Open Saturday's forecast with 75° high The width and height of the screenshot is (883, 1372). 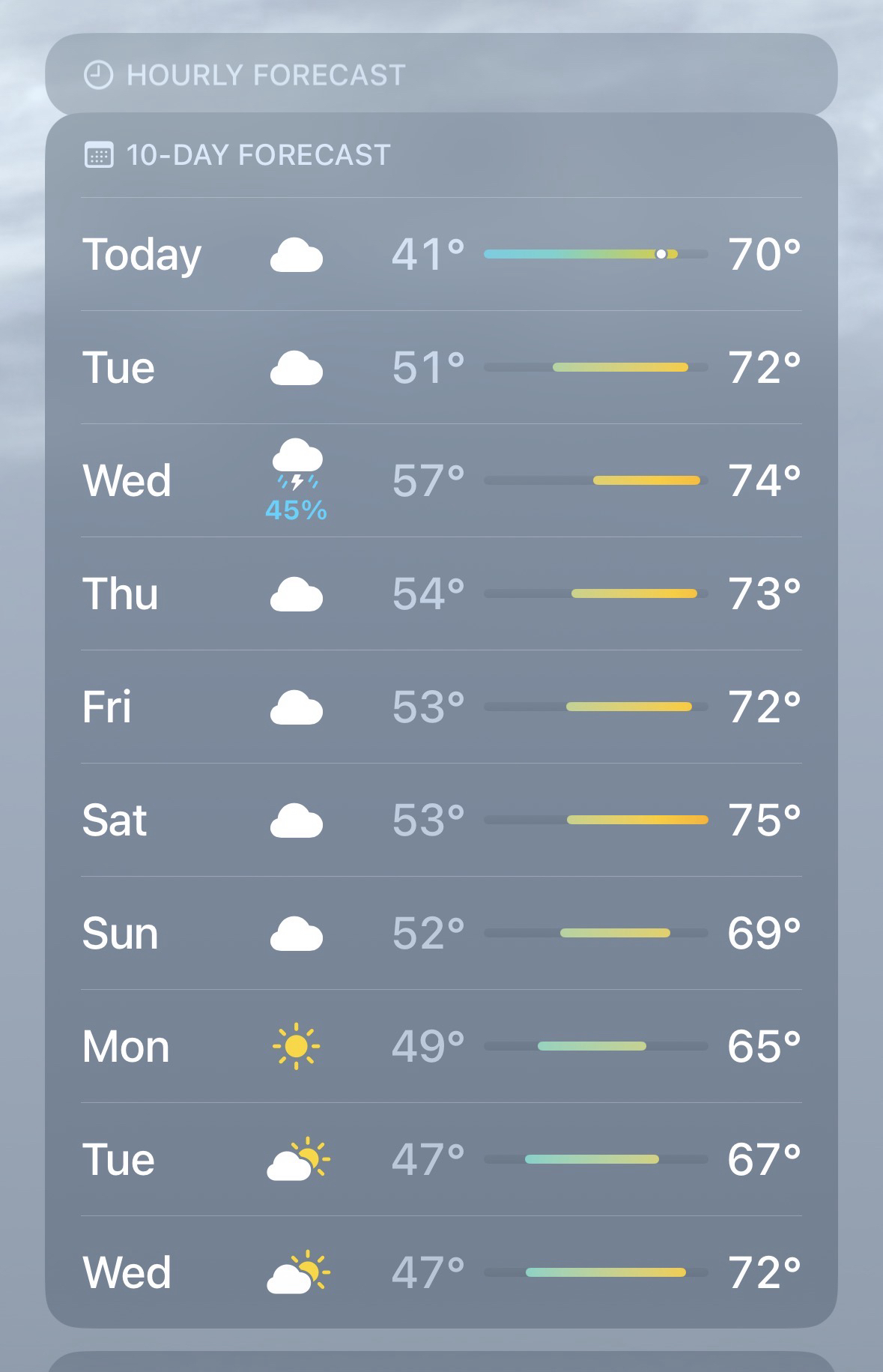[441, 821]
